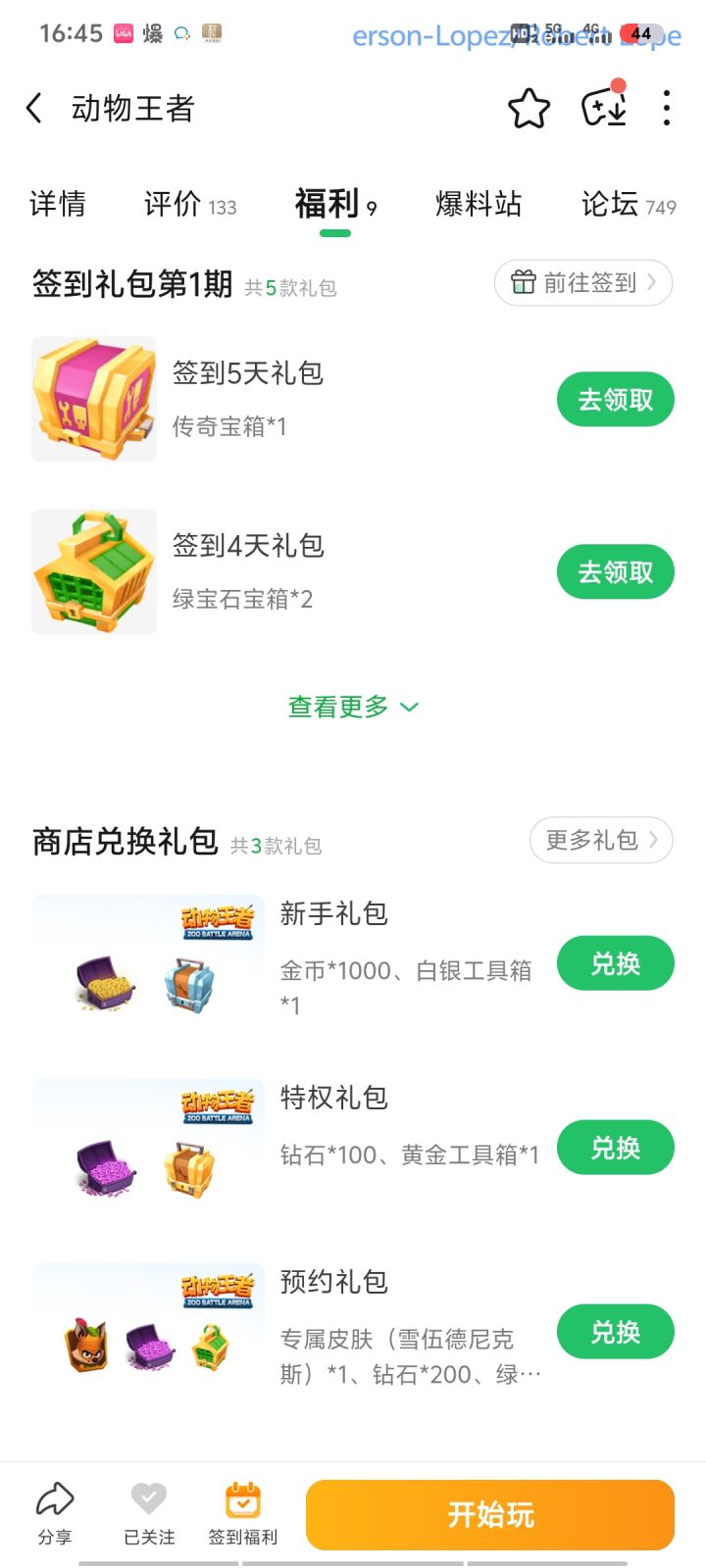Screen dimensions: 706x1568
Task: Redeem the 新手礼包 with 兑换
Action: (615, 964)
